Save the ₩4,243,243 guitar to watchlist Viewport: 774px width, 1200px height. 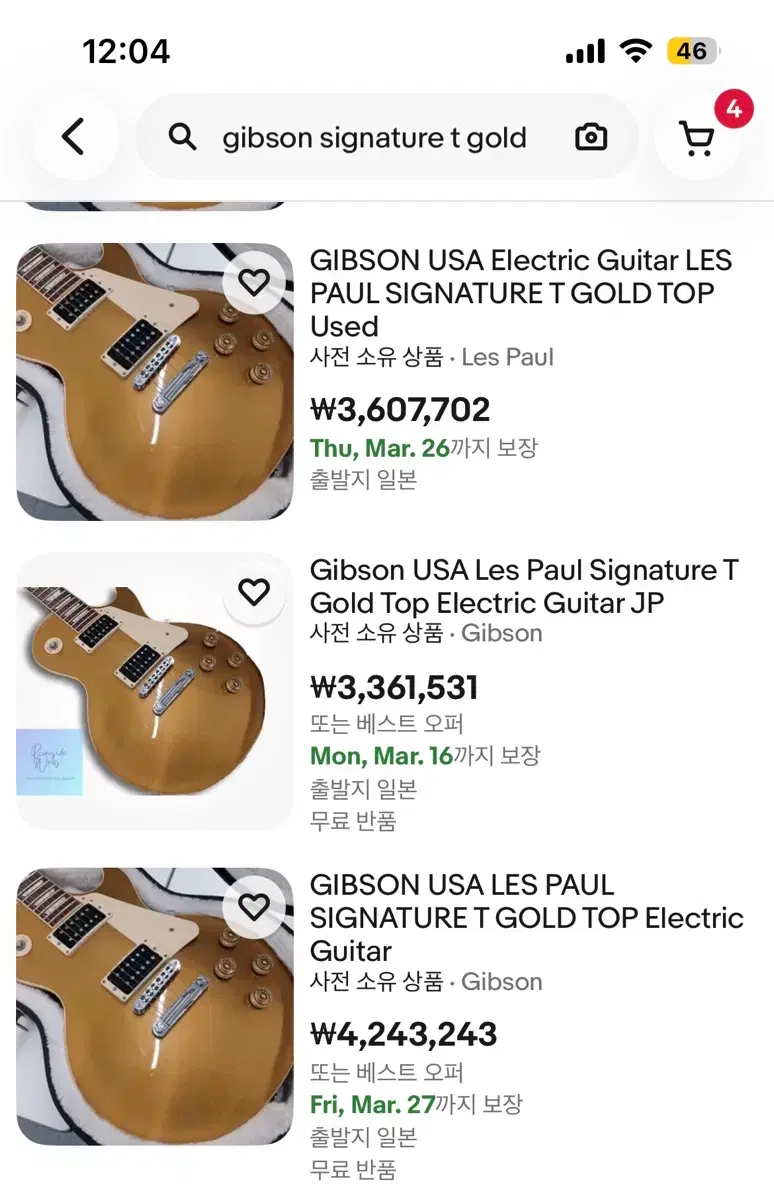click(x=254, y=906)
